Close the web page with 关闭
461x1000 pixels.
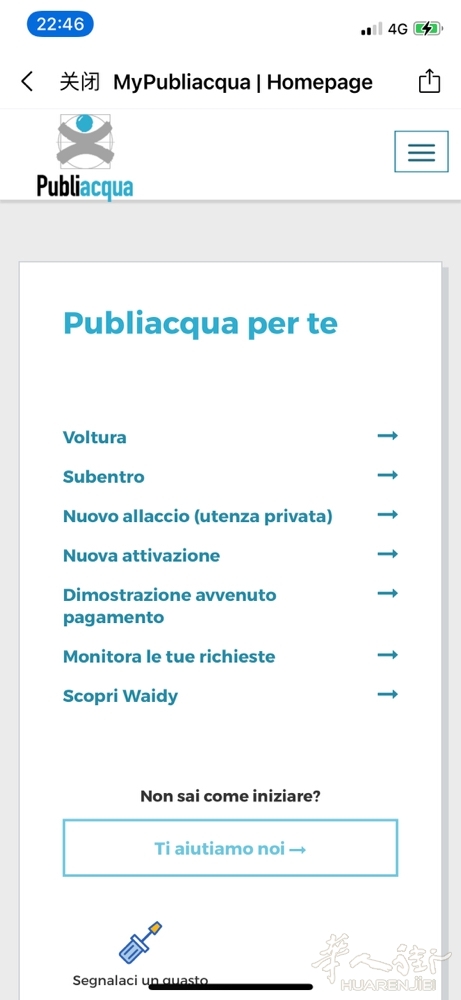click(80, 82)
